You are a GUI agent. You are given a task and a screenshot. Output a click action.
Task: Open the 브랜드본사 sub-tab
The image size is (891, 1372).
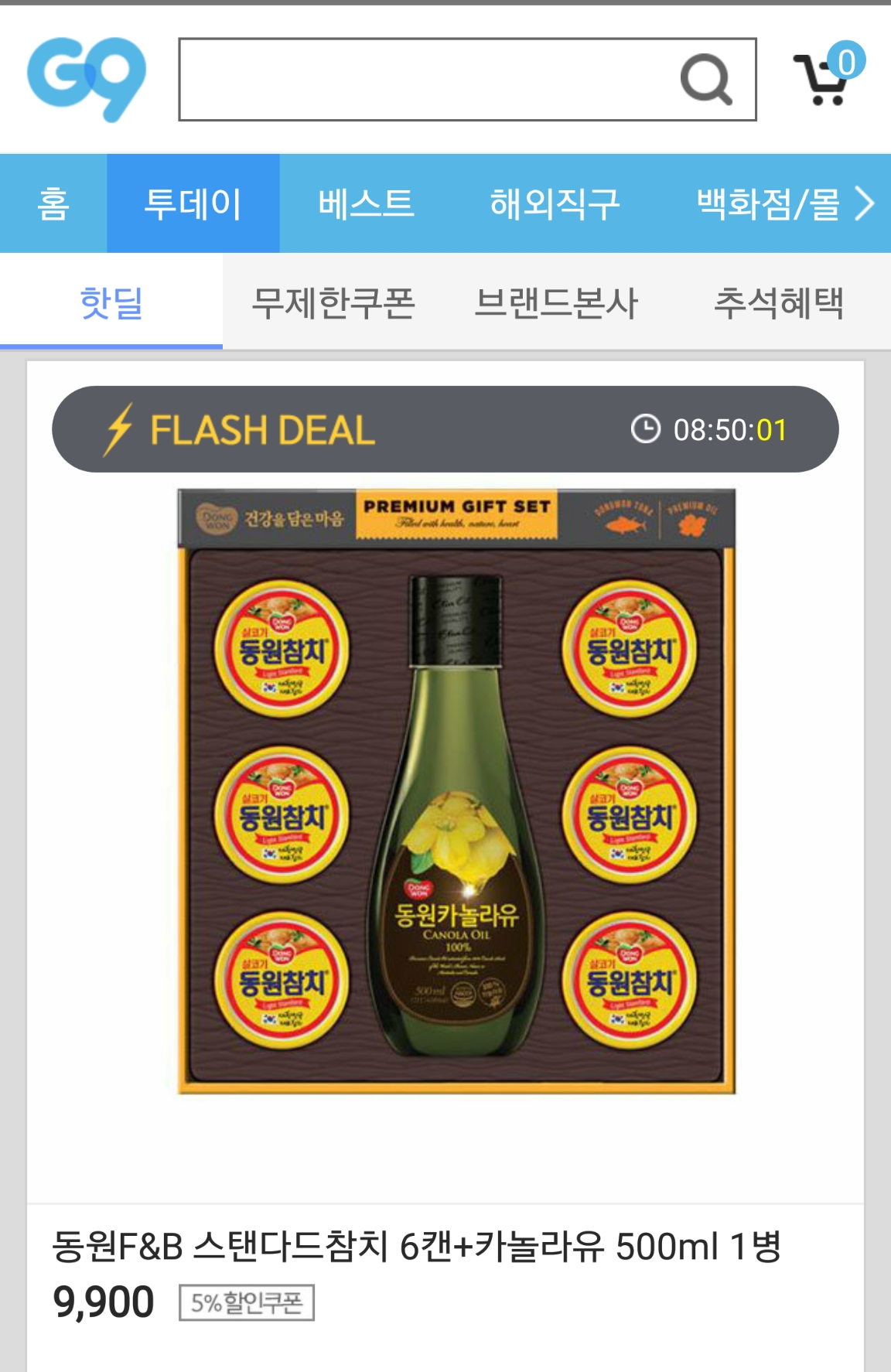(556, 302)
